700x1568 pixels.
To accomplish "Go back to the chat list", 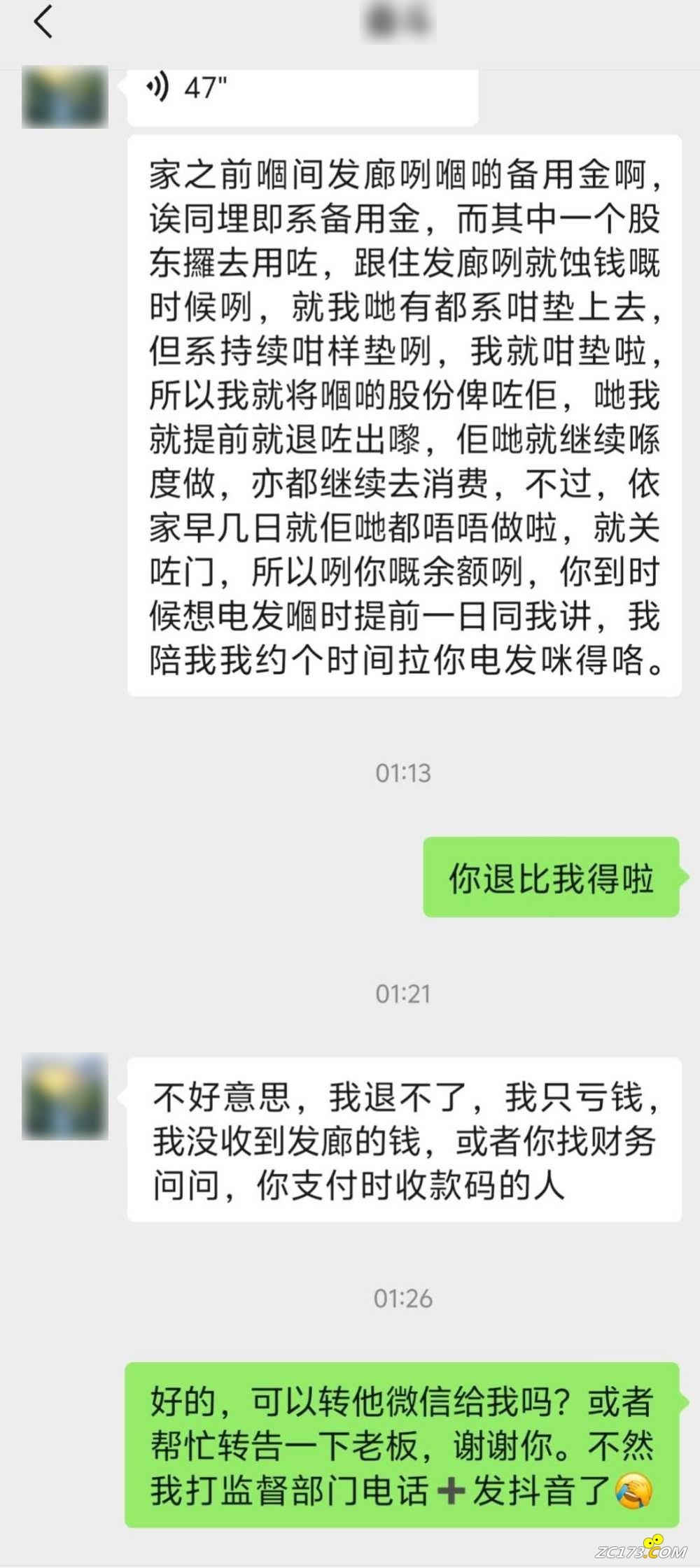I will coord(43,22).
